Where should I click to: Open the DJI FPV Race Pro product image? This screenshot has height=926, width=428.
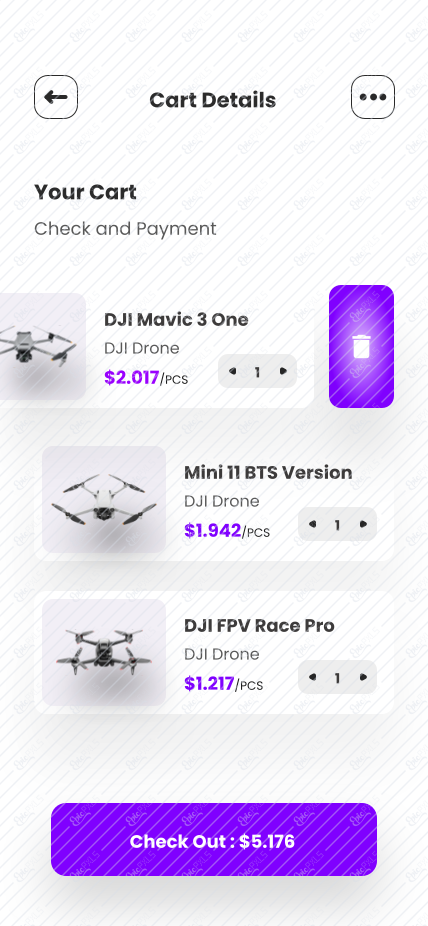104,653
